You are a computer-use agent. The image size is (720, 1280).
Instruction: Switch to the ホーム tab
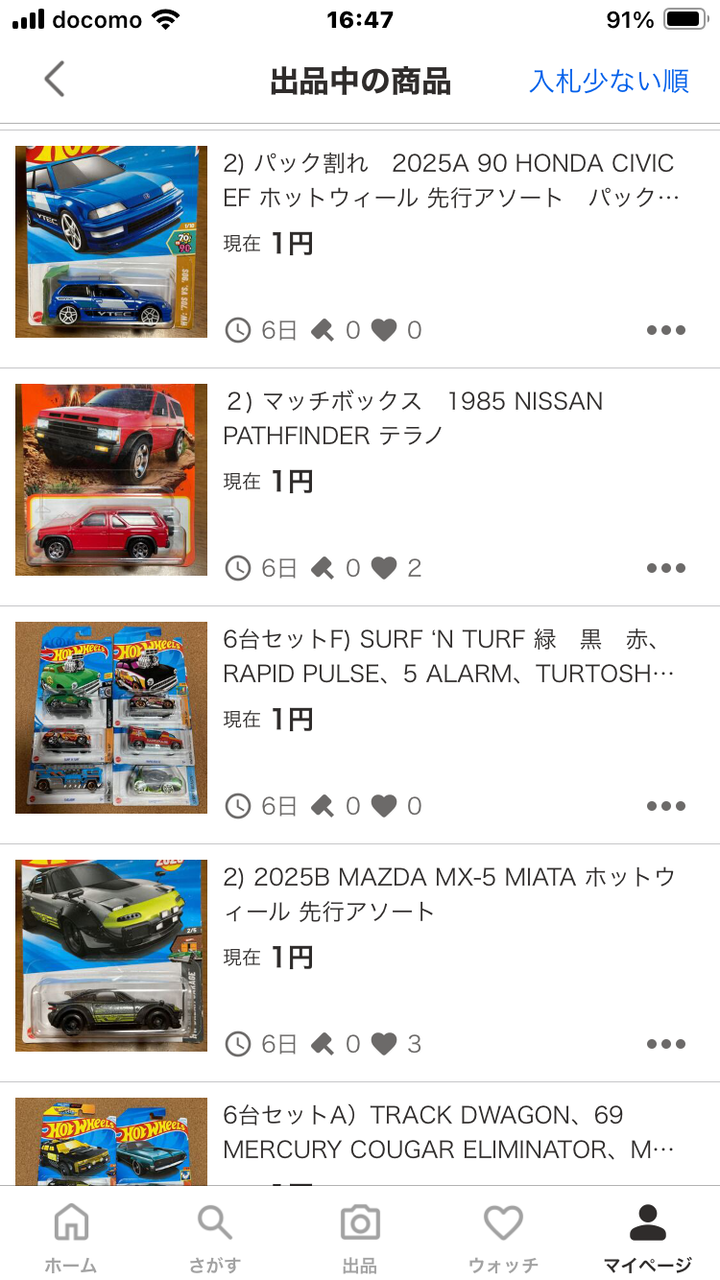71,1236
